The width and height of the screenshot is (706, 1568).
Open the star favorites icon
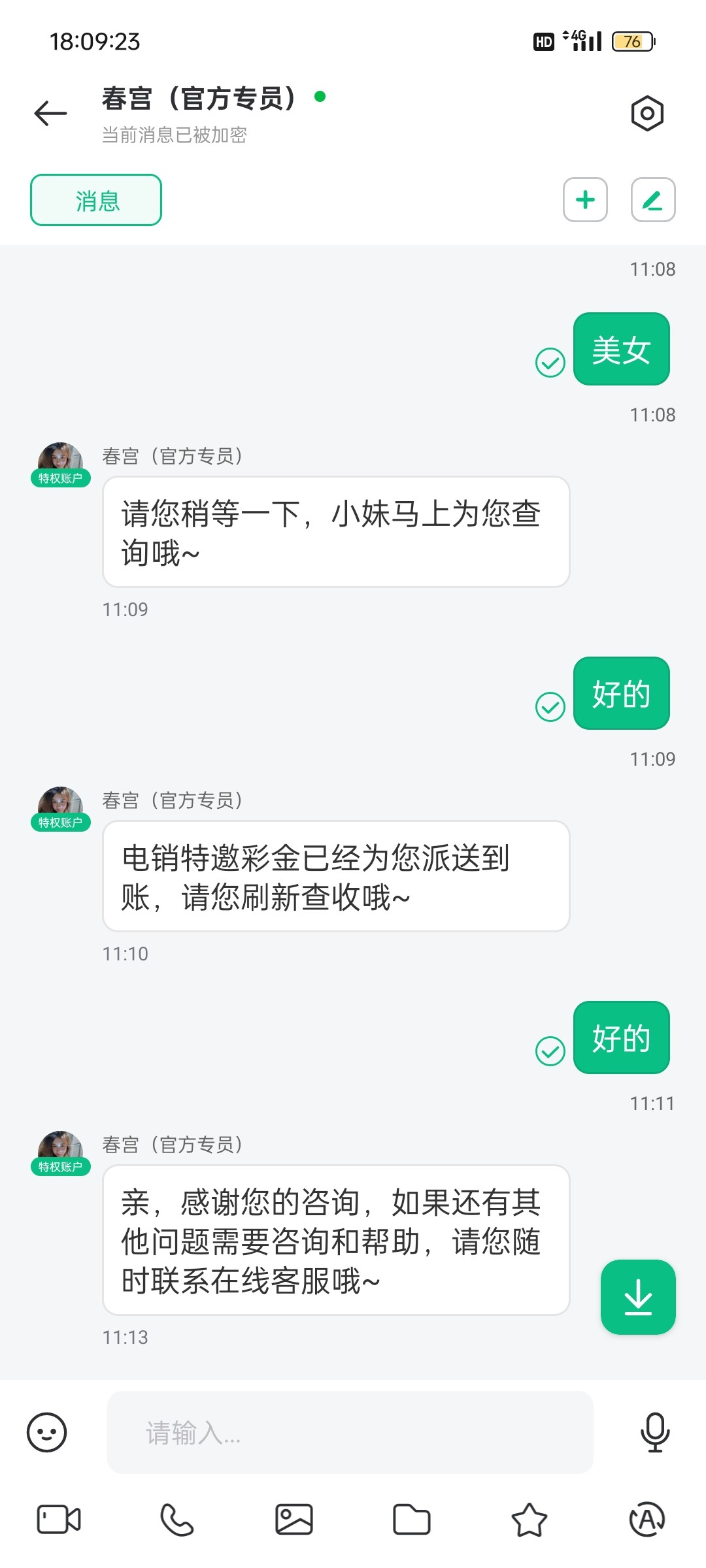529,1519
